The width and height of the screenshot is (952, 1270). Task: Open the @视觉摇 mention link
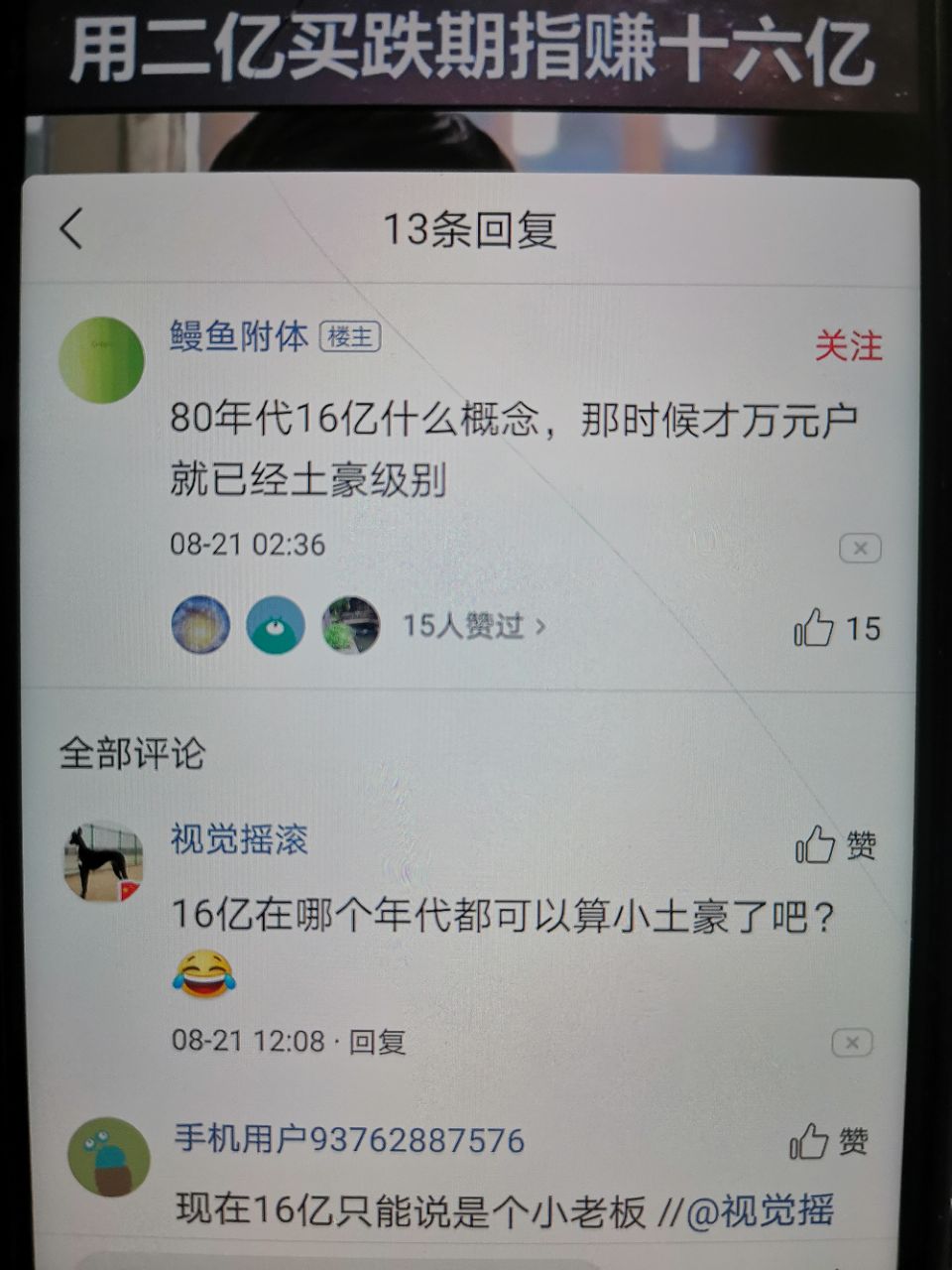[x=760, y=1211]
